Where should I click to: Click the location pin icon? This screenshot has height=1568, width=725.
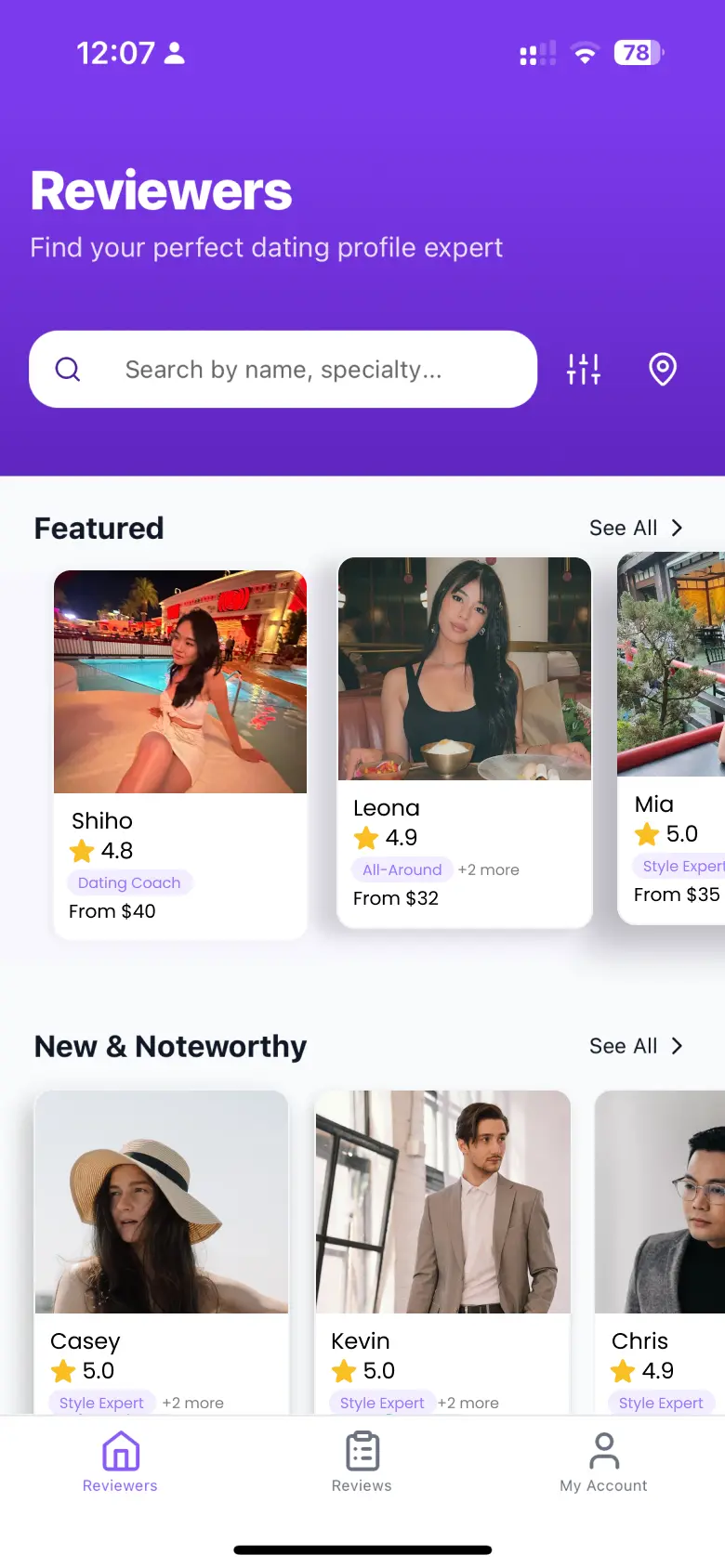point(661,369)
